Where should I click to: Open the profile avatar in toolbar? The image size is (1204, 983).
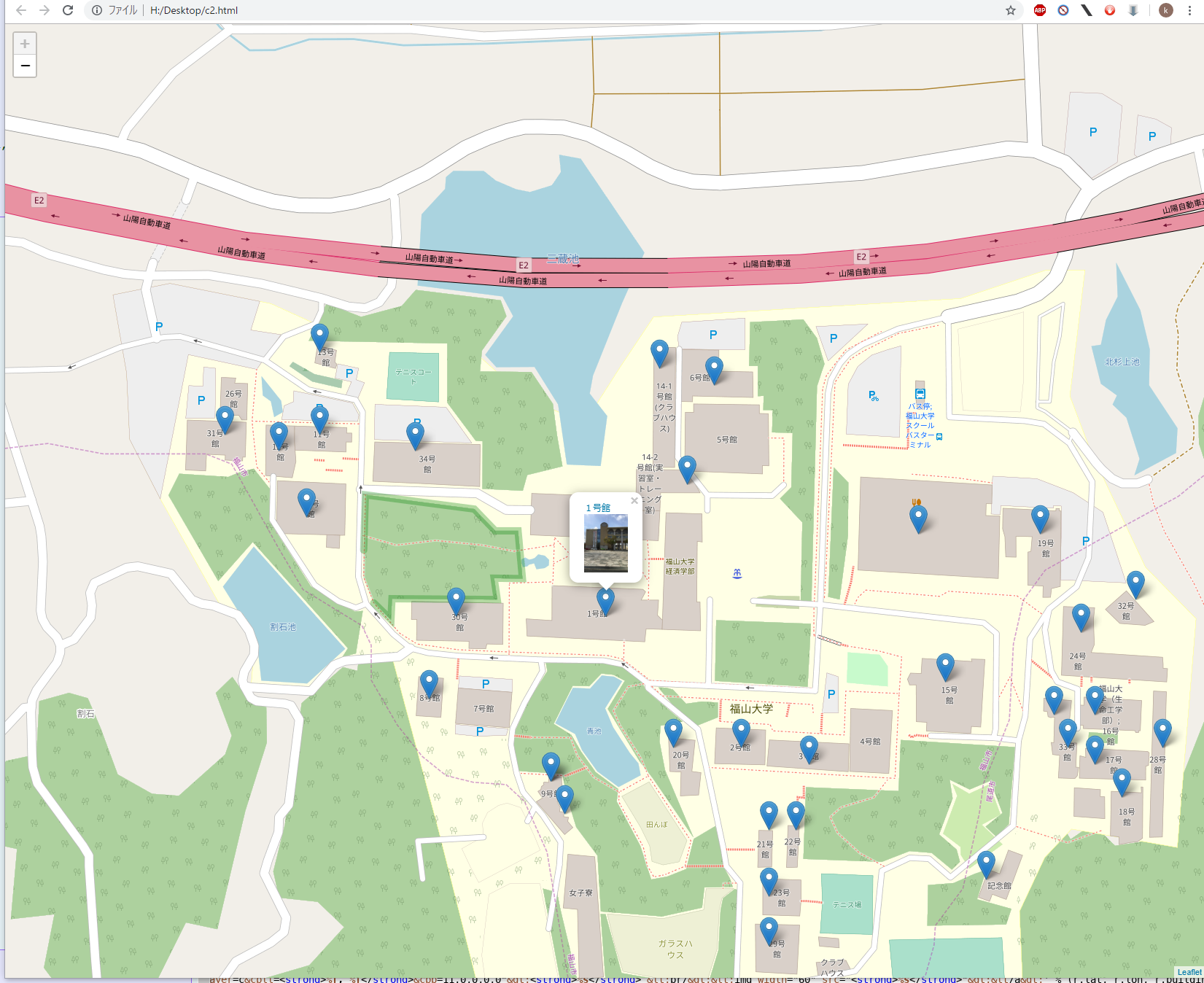(x=1165, y=10)
